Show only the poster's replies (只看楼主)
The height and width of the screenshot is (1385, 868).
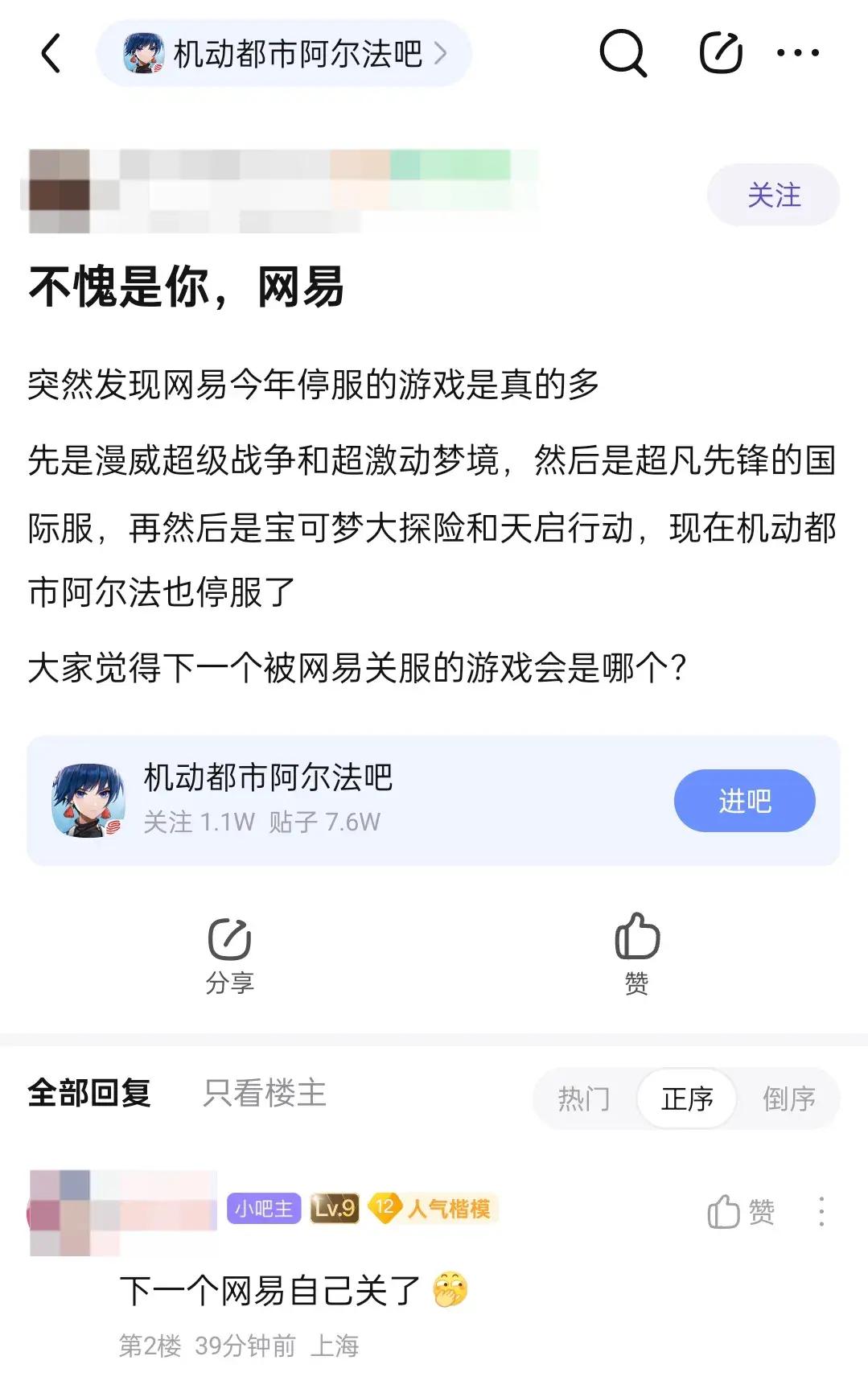point(265,1093)
